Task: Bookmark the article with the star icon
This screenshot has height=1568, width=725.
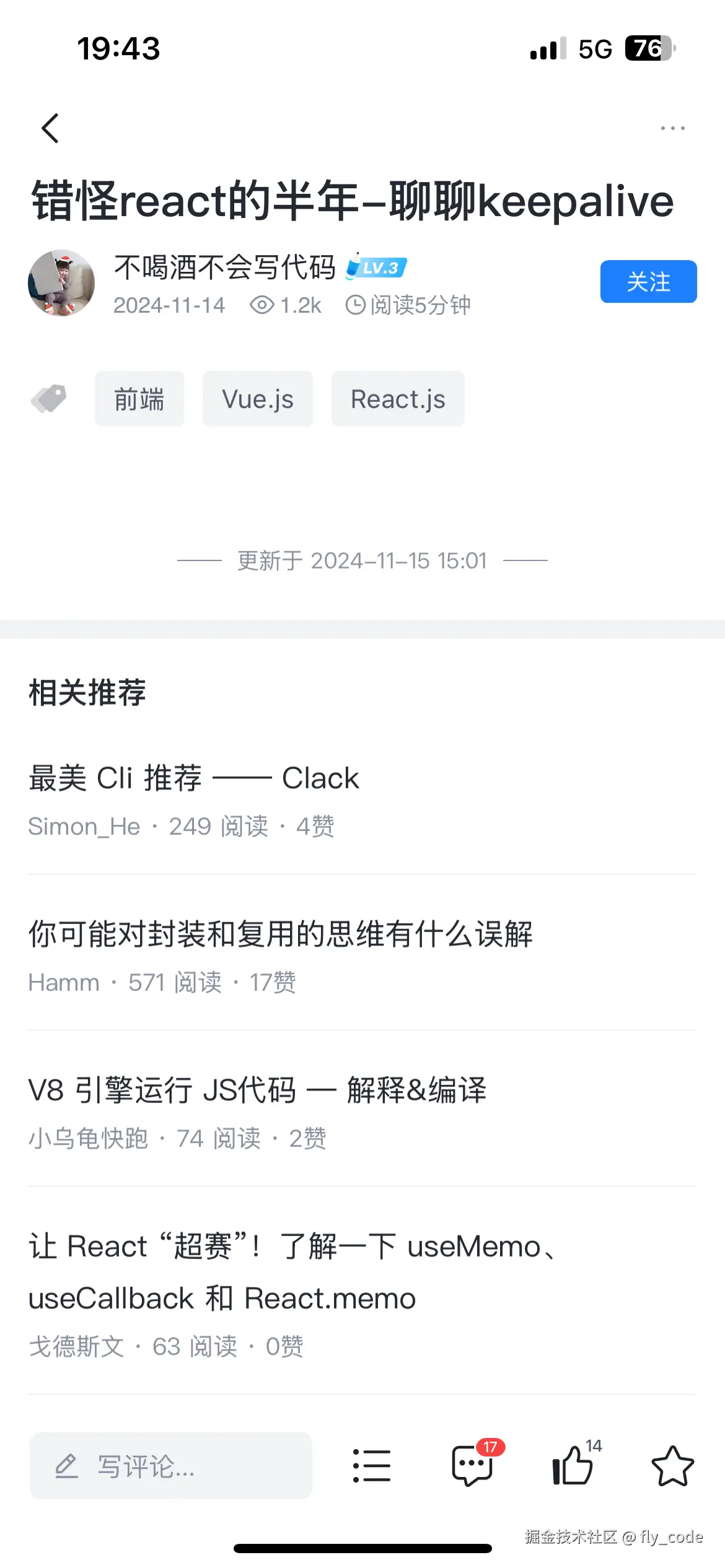Action: point(672,1465)
